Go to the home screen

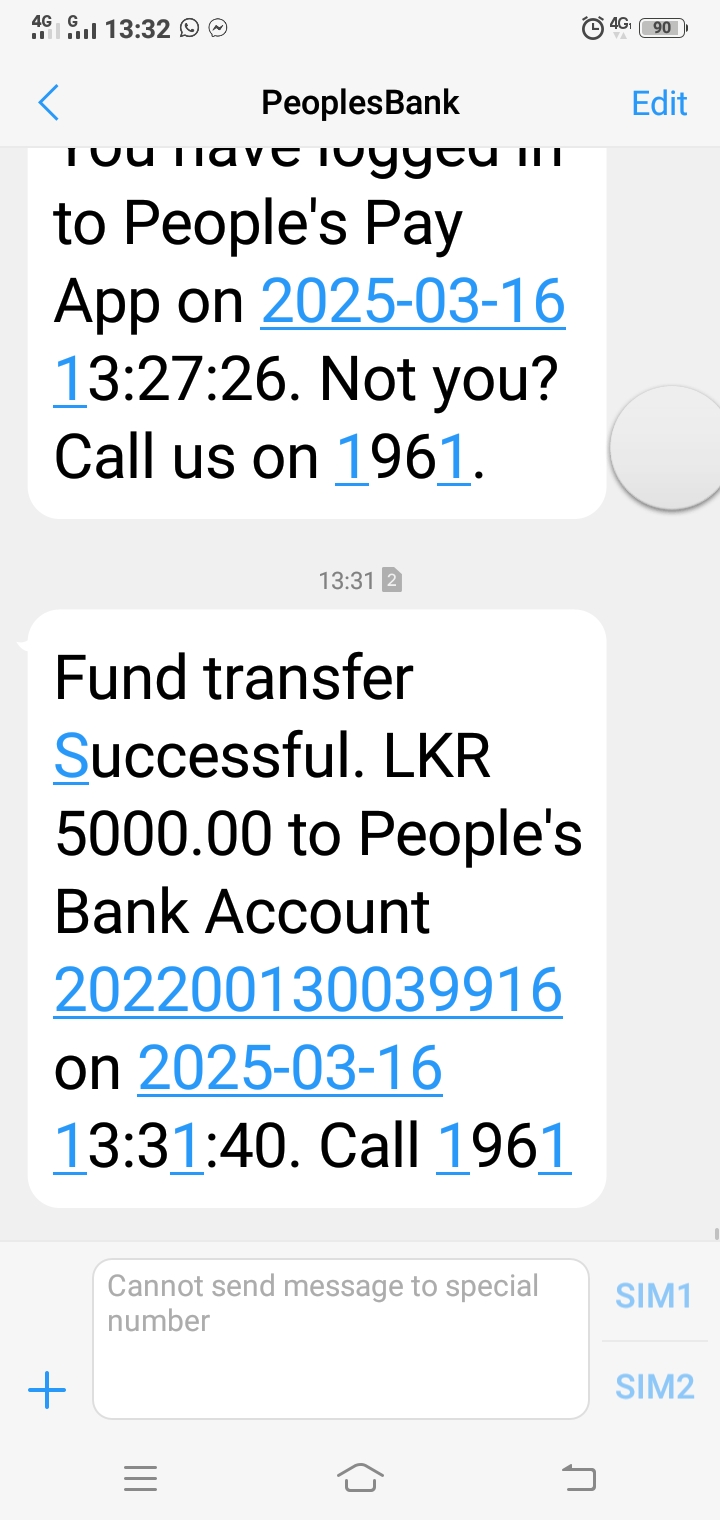tap(360, 1477)
